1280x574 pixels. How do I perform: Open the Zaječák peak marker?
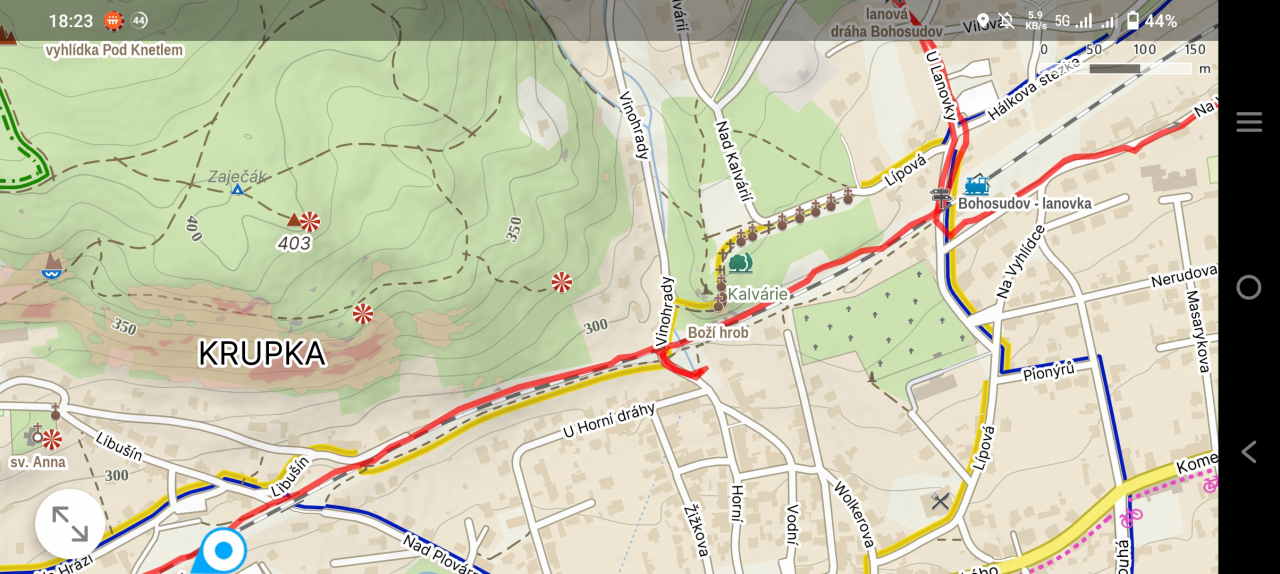coord(237,188)
